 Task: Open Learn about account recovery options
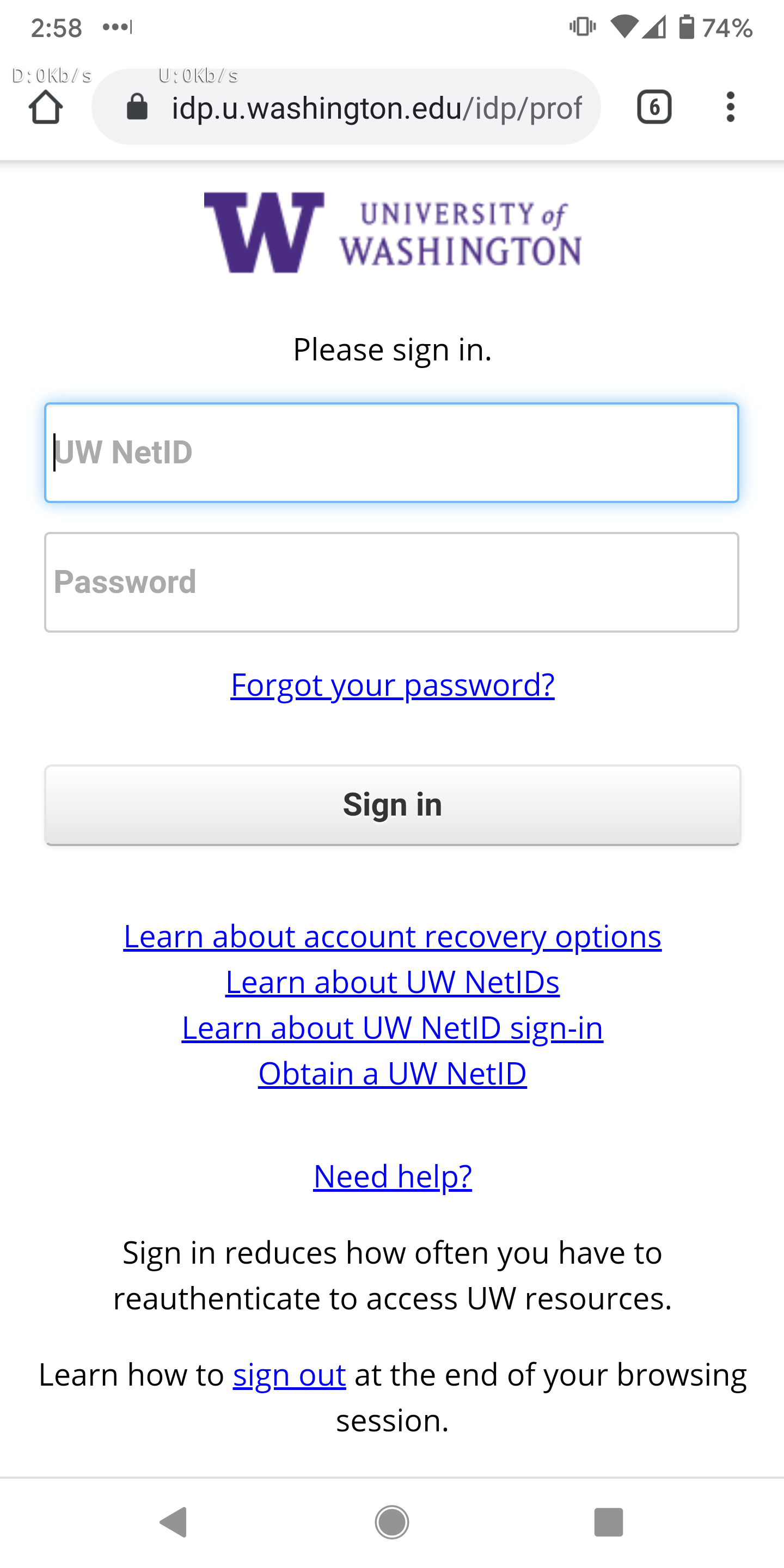393,936
